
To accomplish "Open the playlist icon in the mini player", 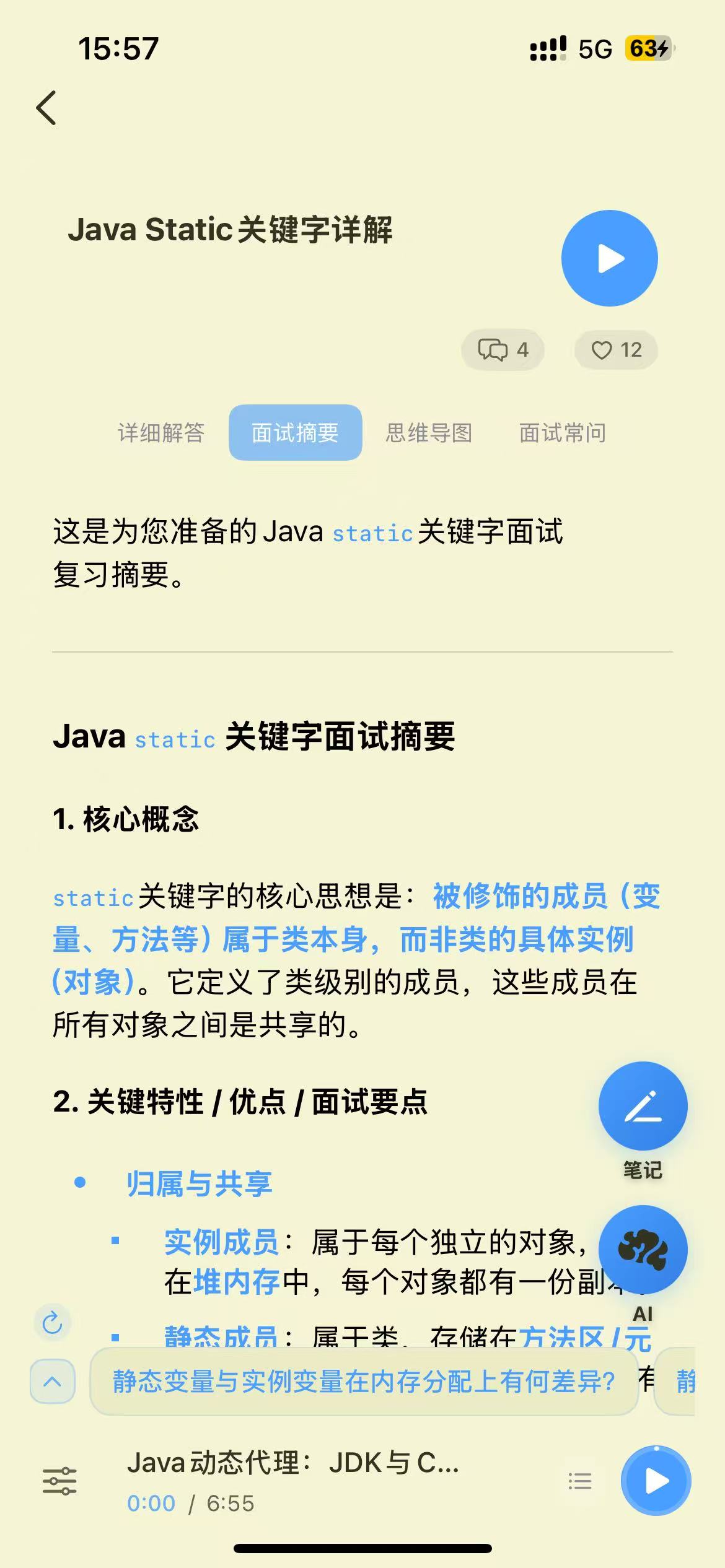I will (580, 1480).
